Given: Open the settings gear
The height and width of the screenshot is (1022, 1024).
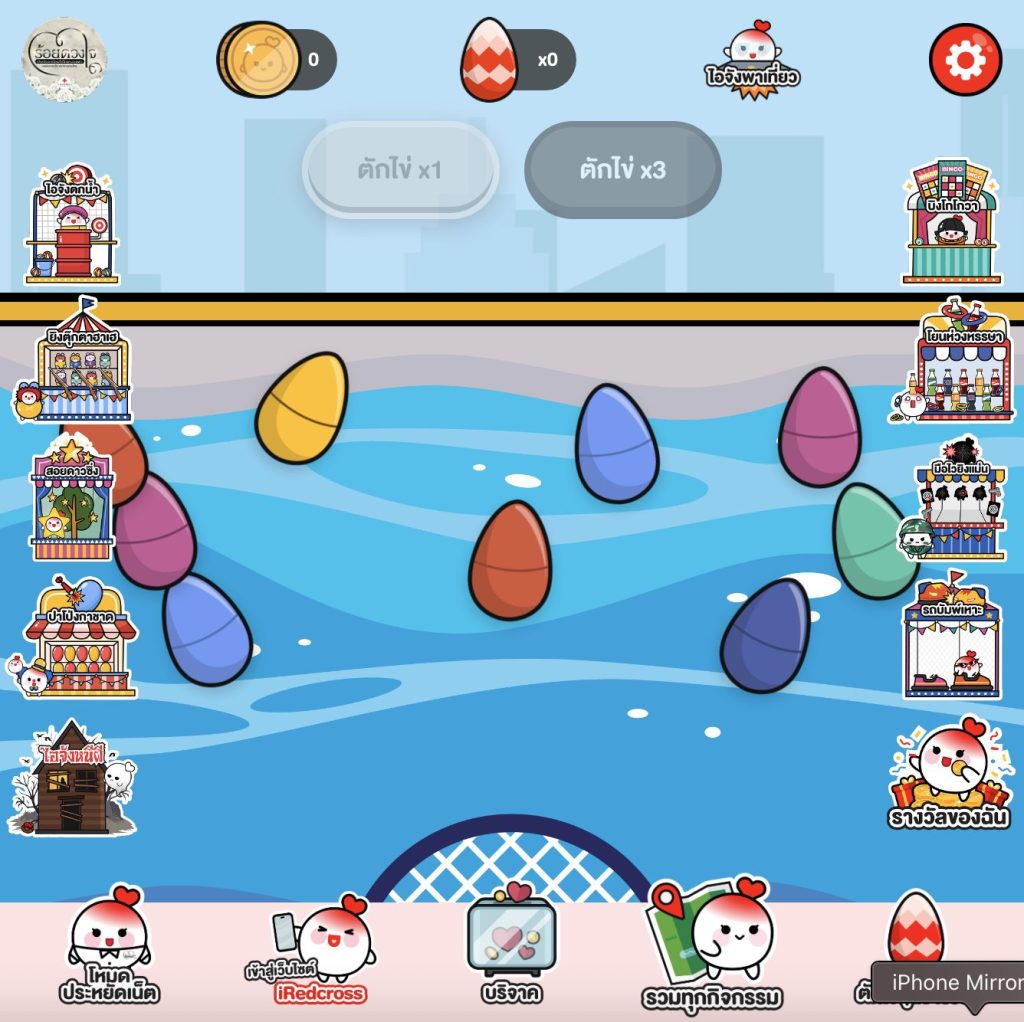Looking at the screenshot, I should click(965, 60).
